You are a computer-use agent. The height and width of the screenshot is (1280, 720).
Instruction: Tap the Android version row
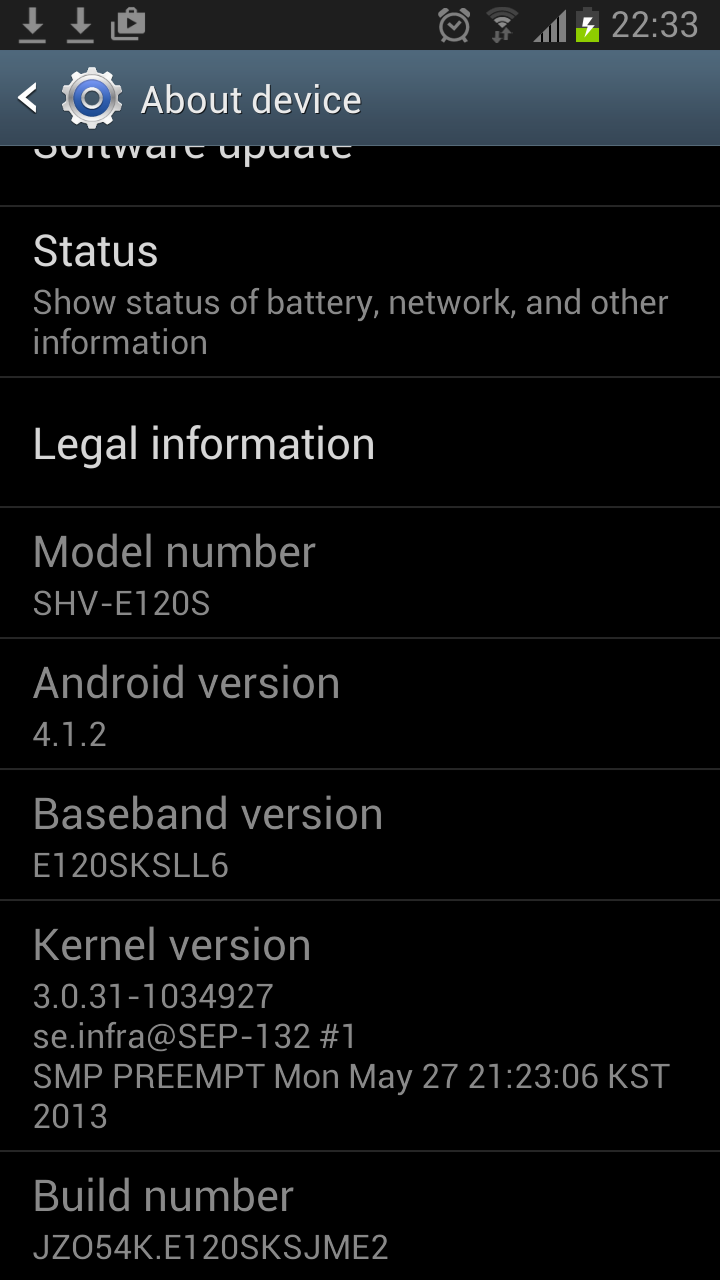coord(360,704)
